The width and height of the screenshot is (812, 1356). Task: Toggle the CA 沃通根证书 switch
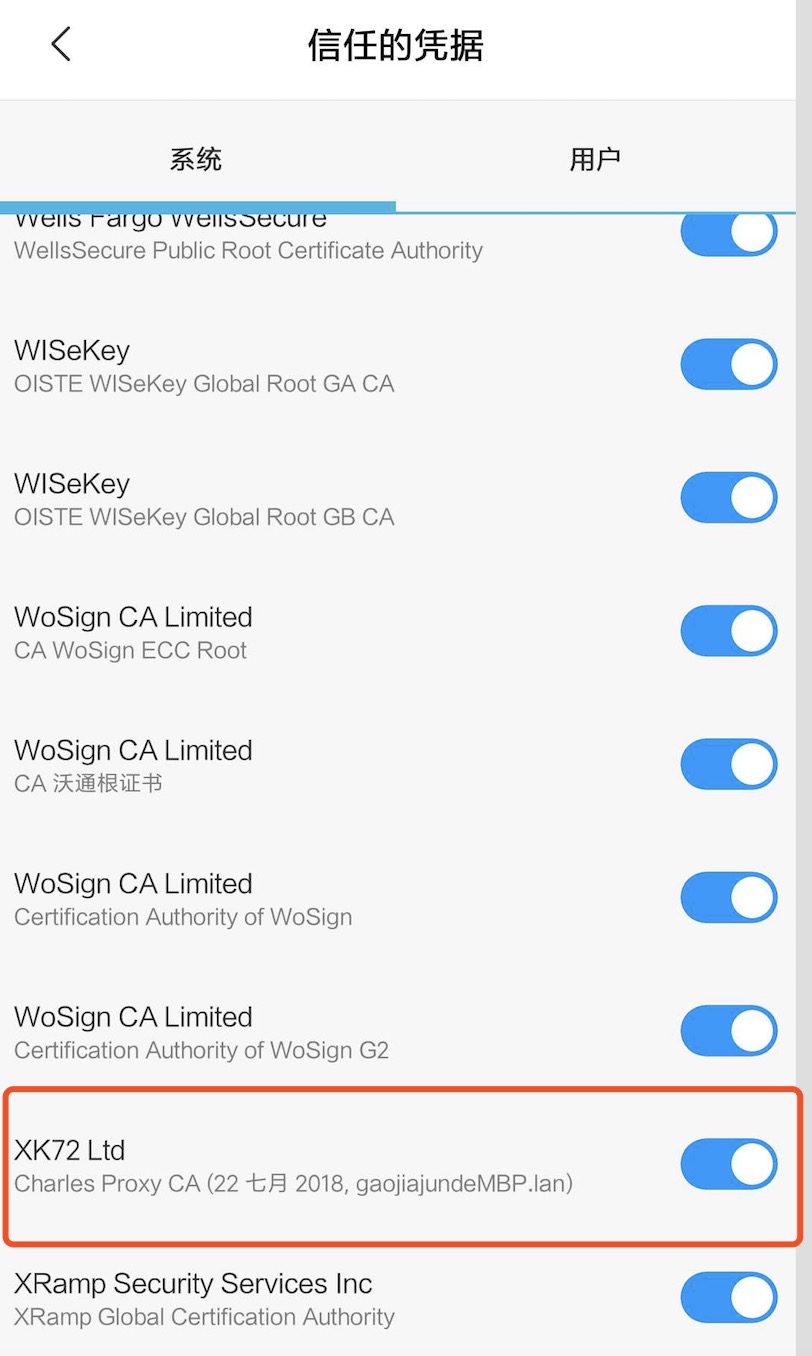tap(728, 764)
